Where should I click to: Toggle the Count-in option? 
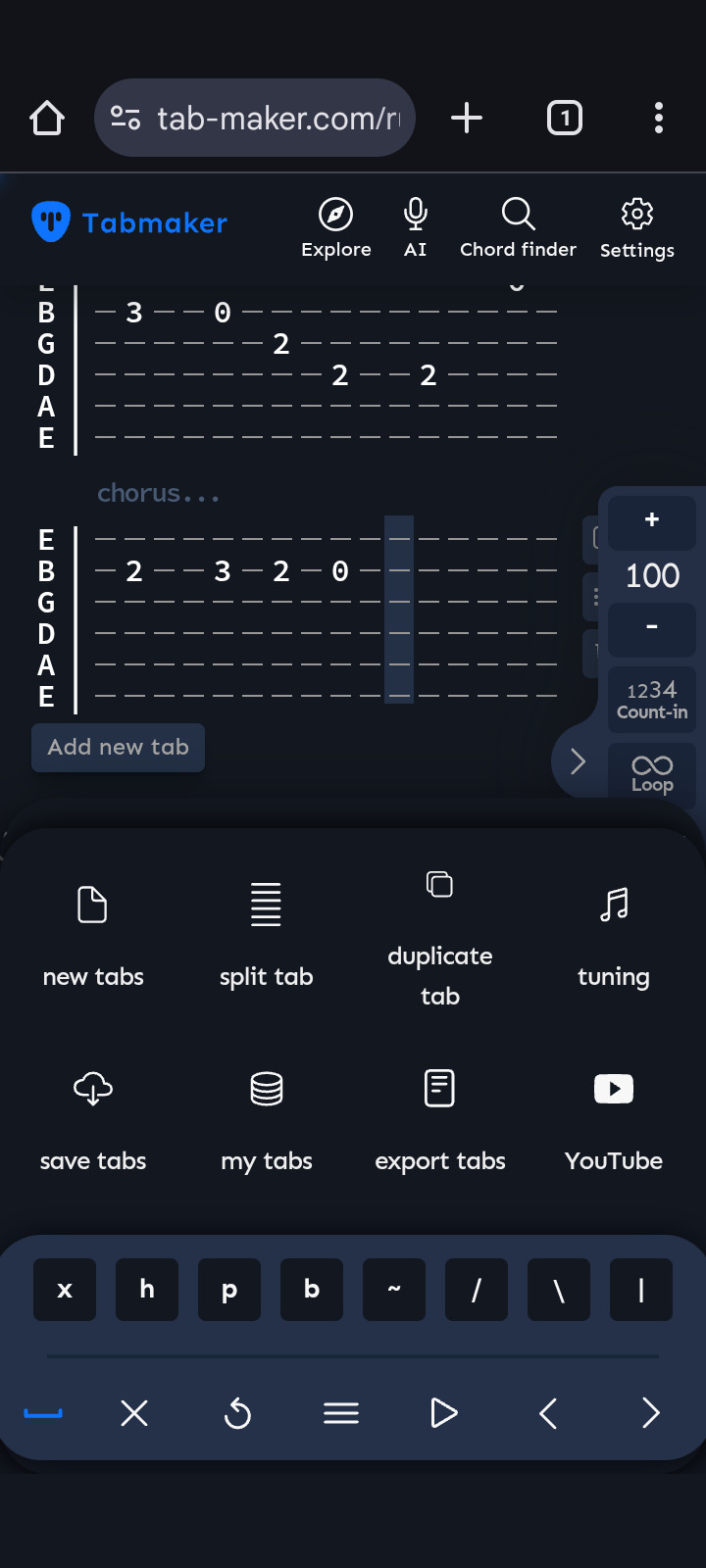652,700
